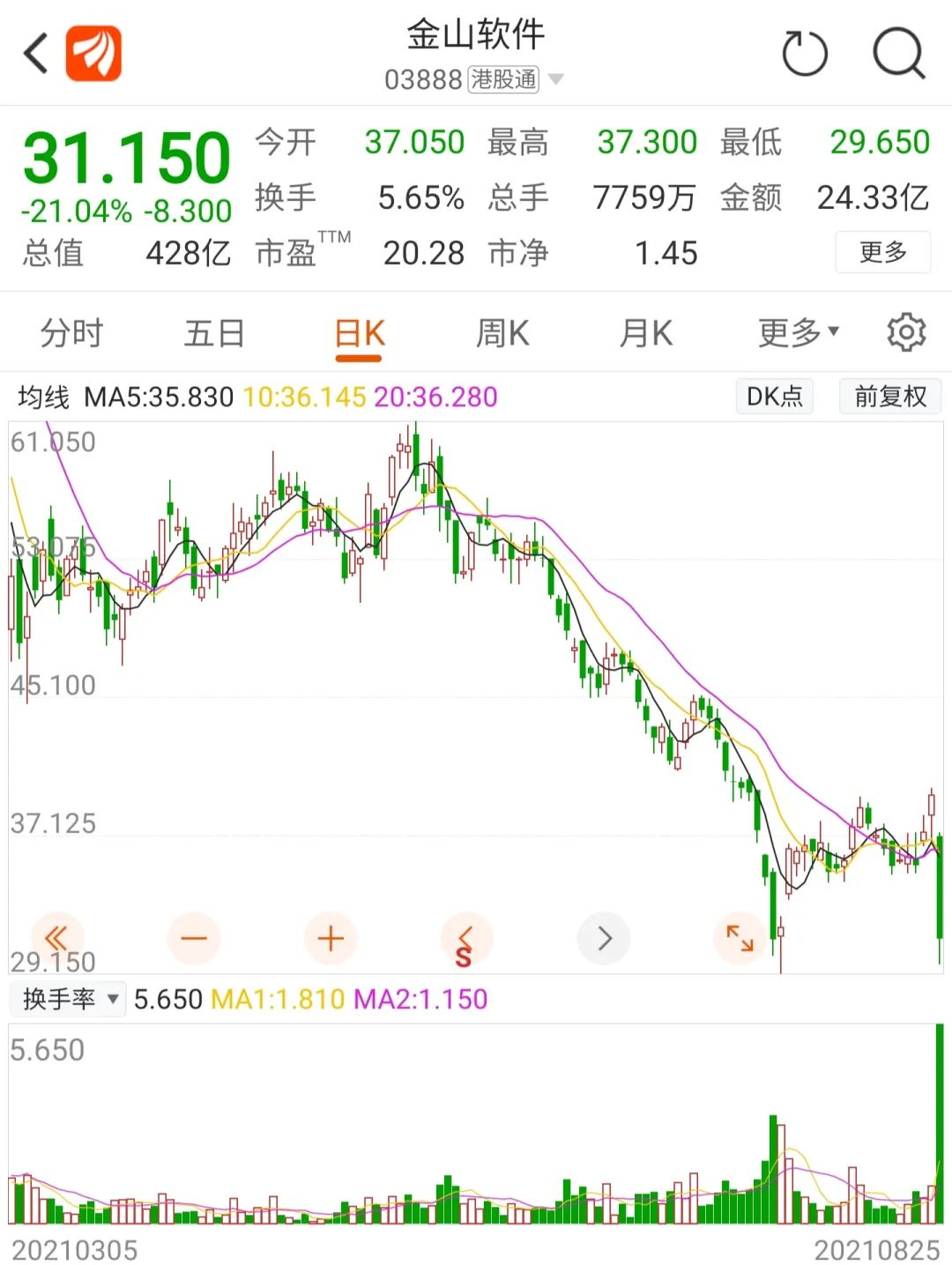Advance the chart with the right arrow control
The width and height of the screenshot is (952, 1265).
(x=603, y=939)
